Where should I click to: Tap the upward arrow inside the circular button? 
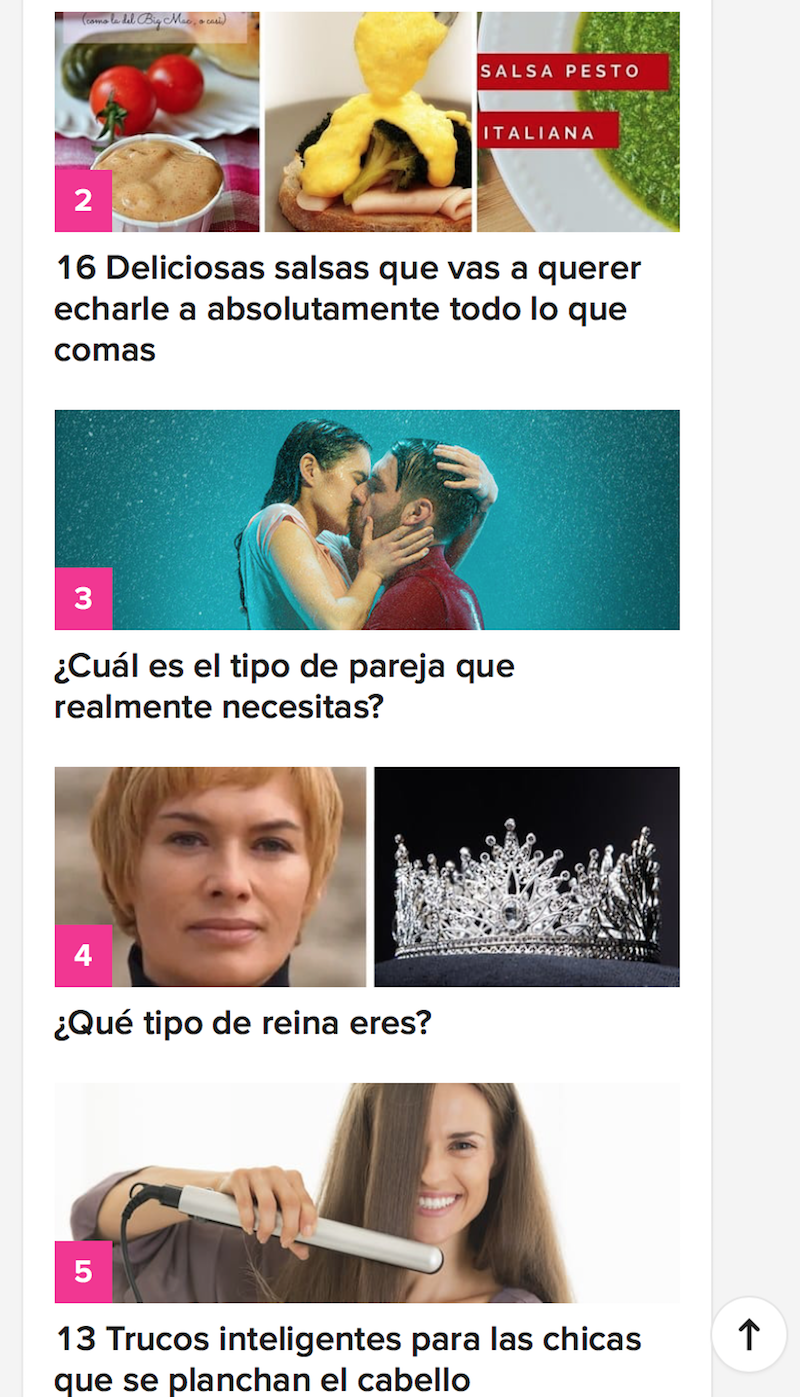click(x=749, y=1335)
